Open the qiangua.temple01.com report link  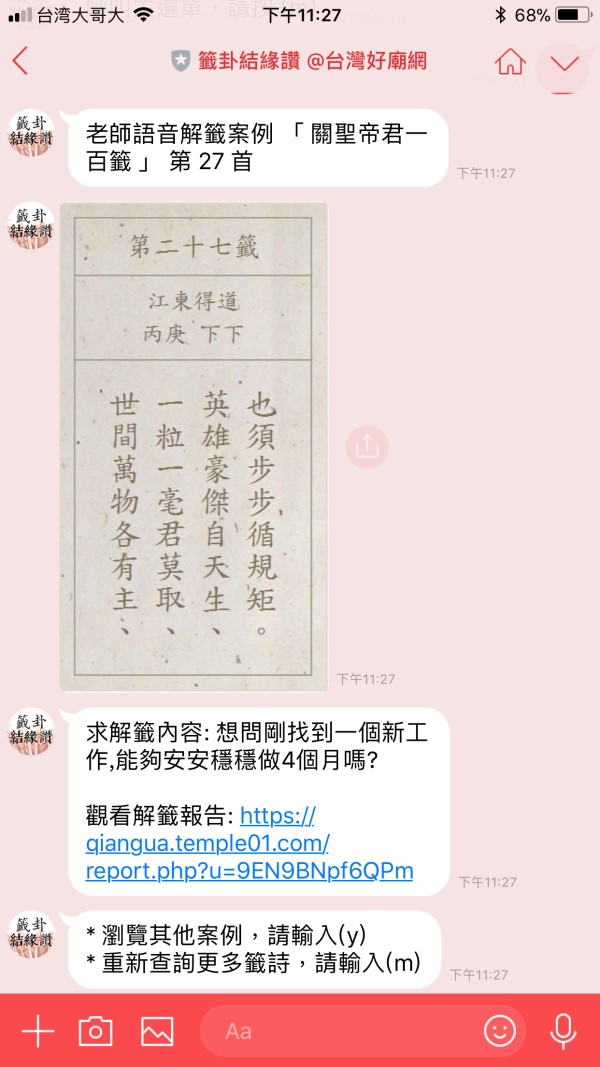pyautogui.click(x=249, y=842)
